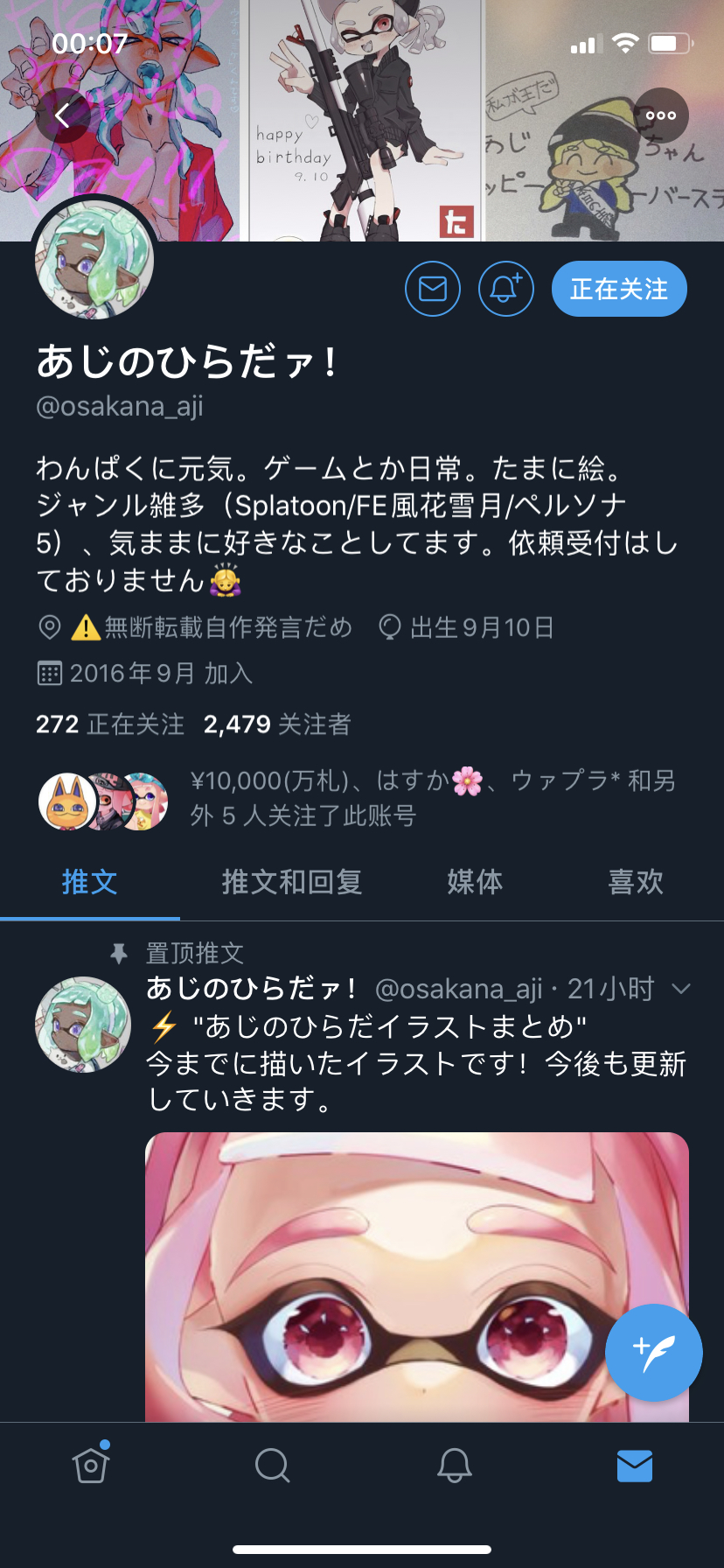This screenshot has width=724, height=1568.
Task: Open the search tab in bottom bar
Action: click(272, 1465)
